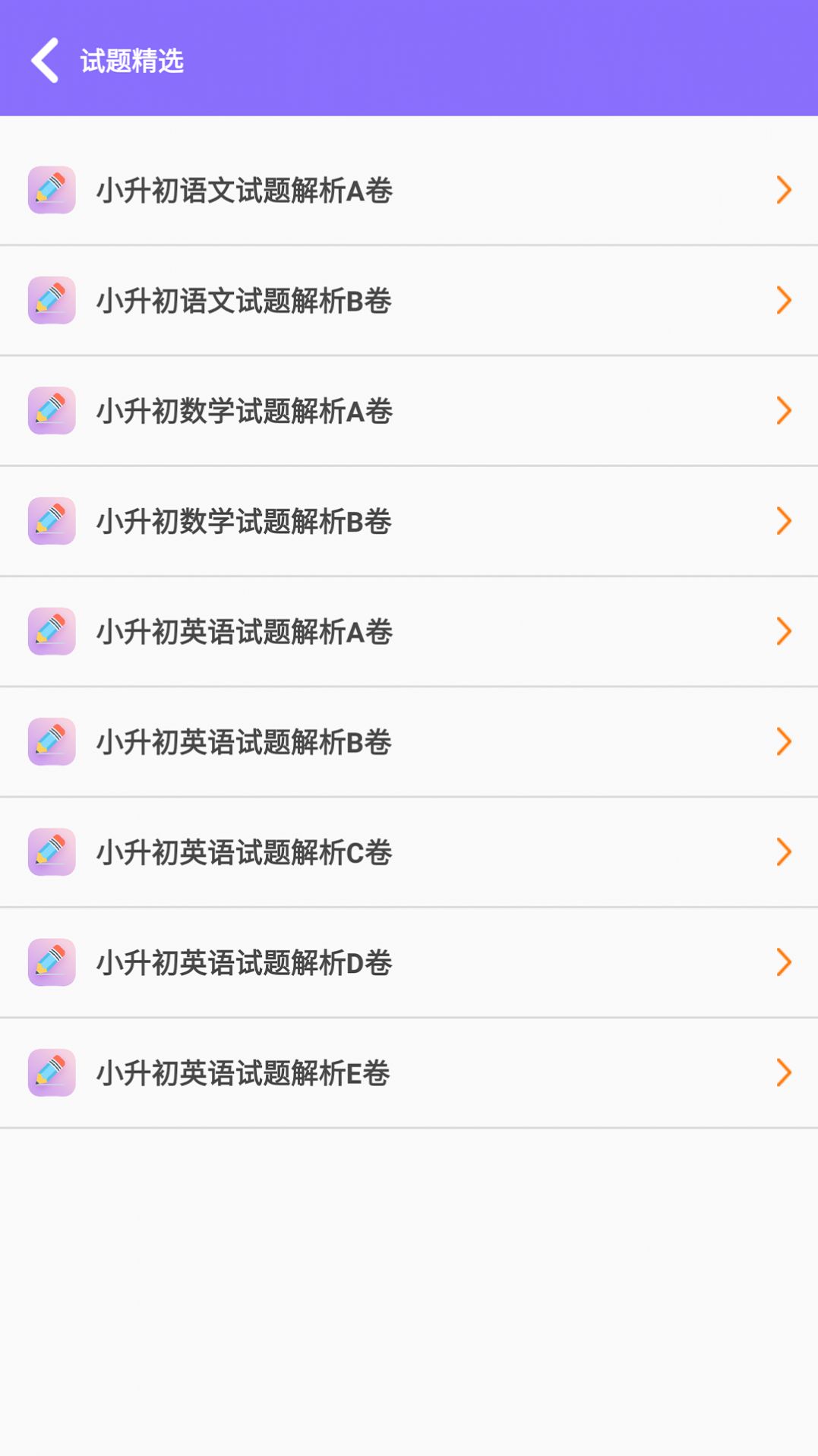This screenshot has height=1456, width=818.
Task: Click the chevron beside 英语试题解析E卷
Action: pos(784,1073)
